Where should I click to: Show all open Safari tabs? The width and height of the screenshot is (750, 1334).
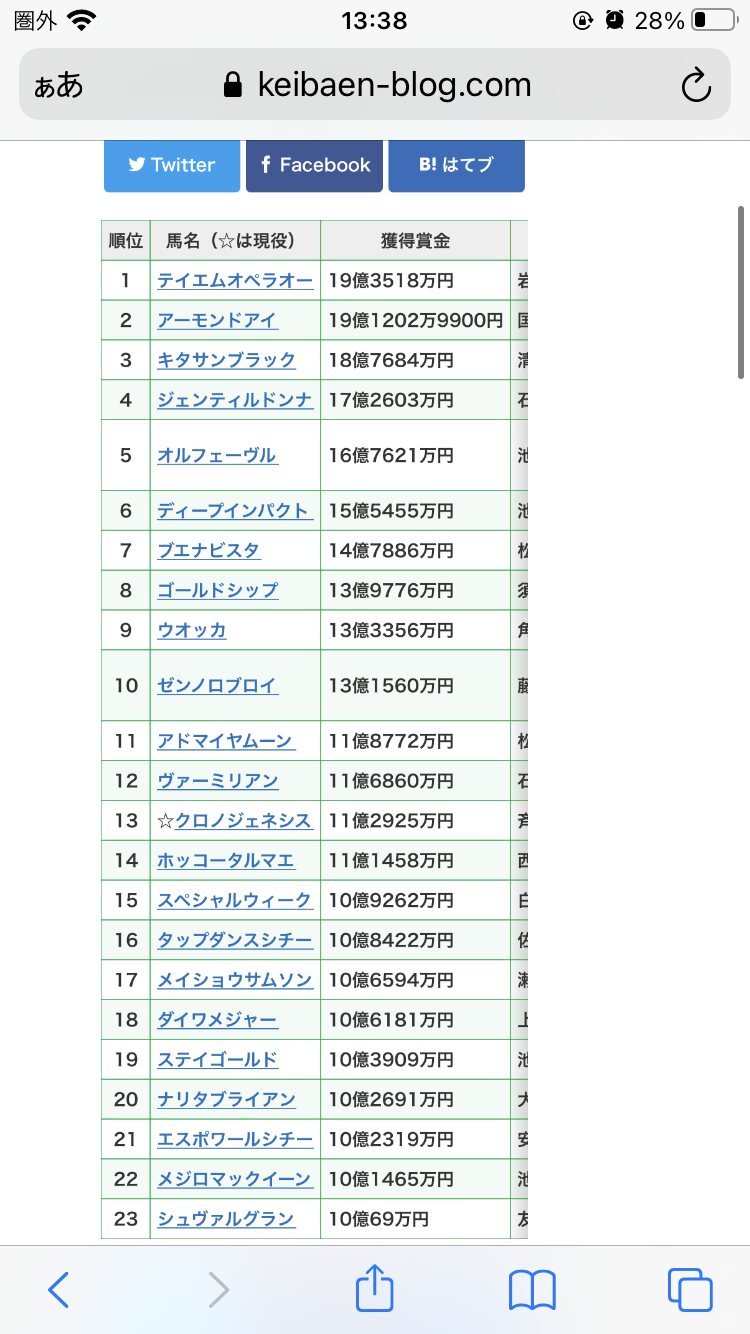690,1290
